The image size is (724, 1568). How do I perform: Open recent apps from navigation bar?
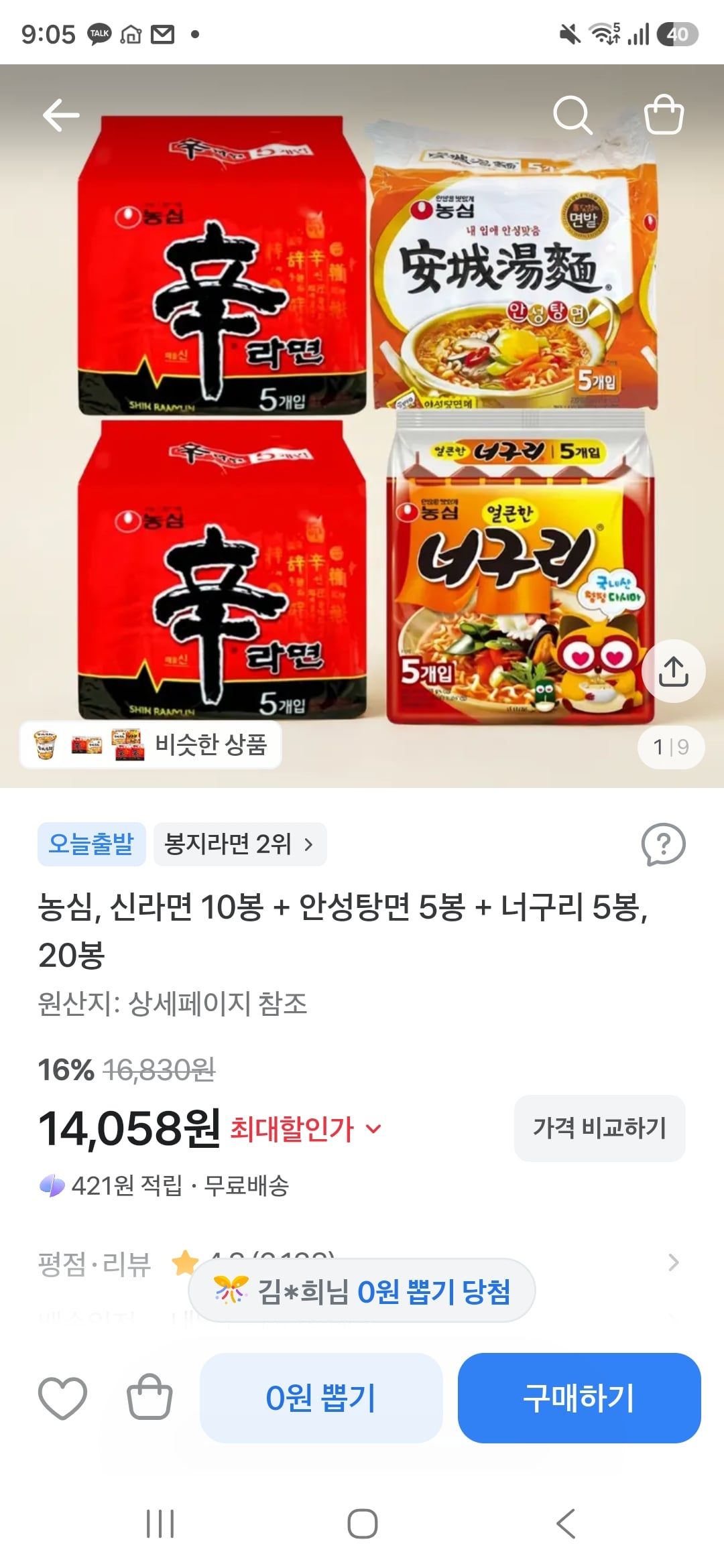160,1524
